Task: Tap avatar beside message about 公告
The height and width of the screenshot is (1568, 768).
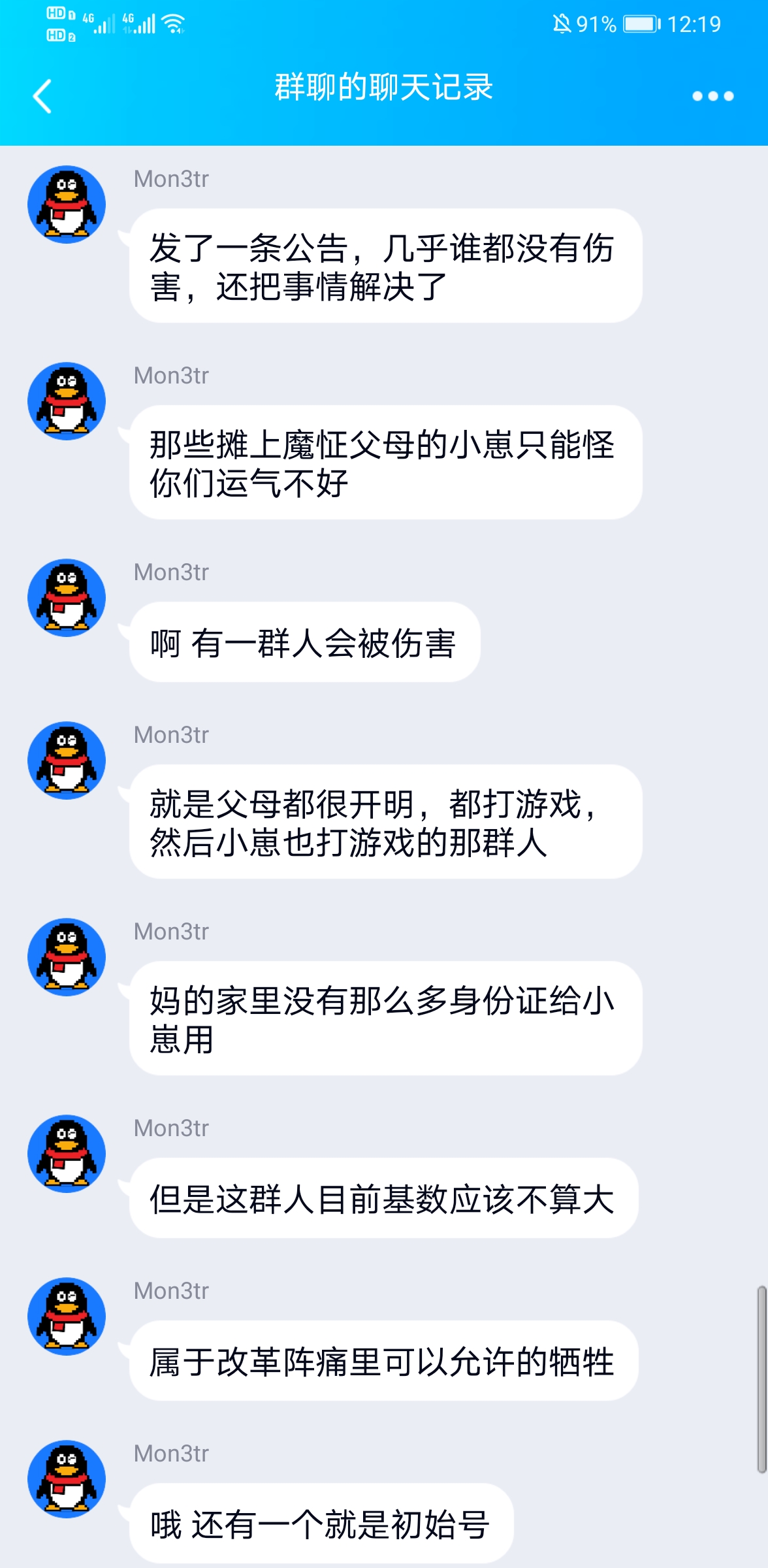Action: [x=67, y=204]
